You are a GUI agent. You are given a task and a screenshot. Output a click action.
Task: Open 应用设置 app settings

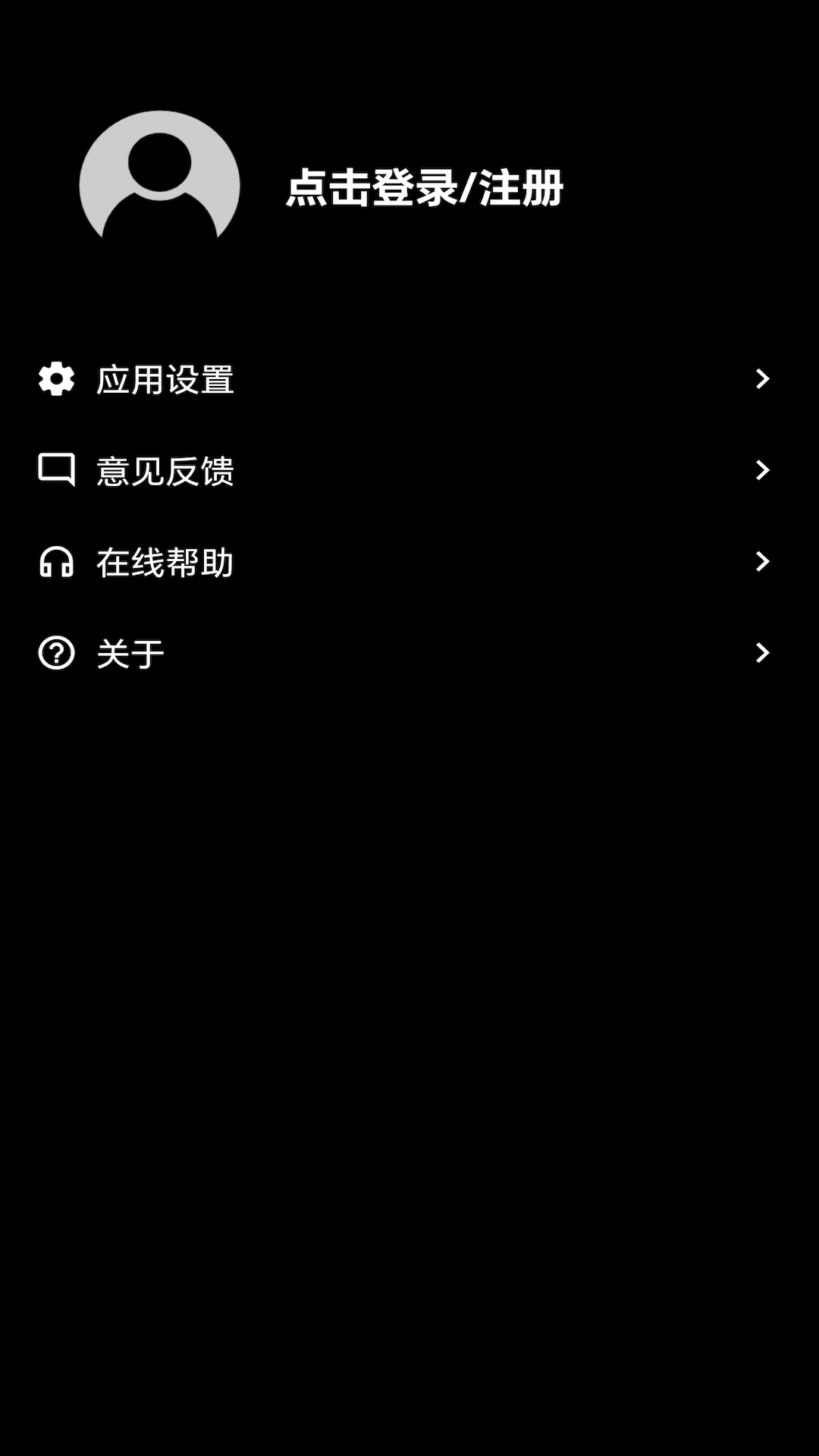pos(165,379)
